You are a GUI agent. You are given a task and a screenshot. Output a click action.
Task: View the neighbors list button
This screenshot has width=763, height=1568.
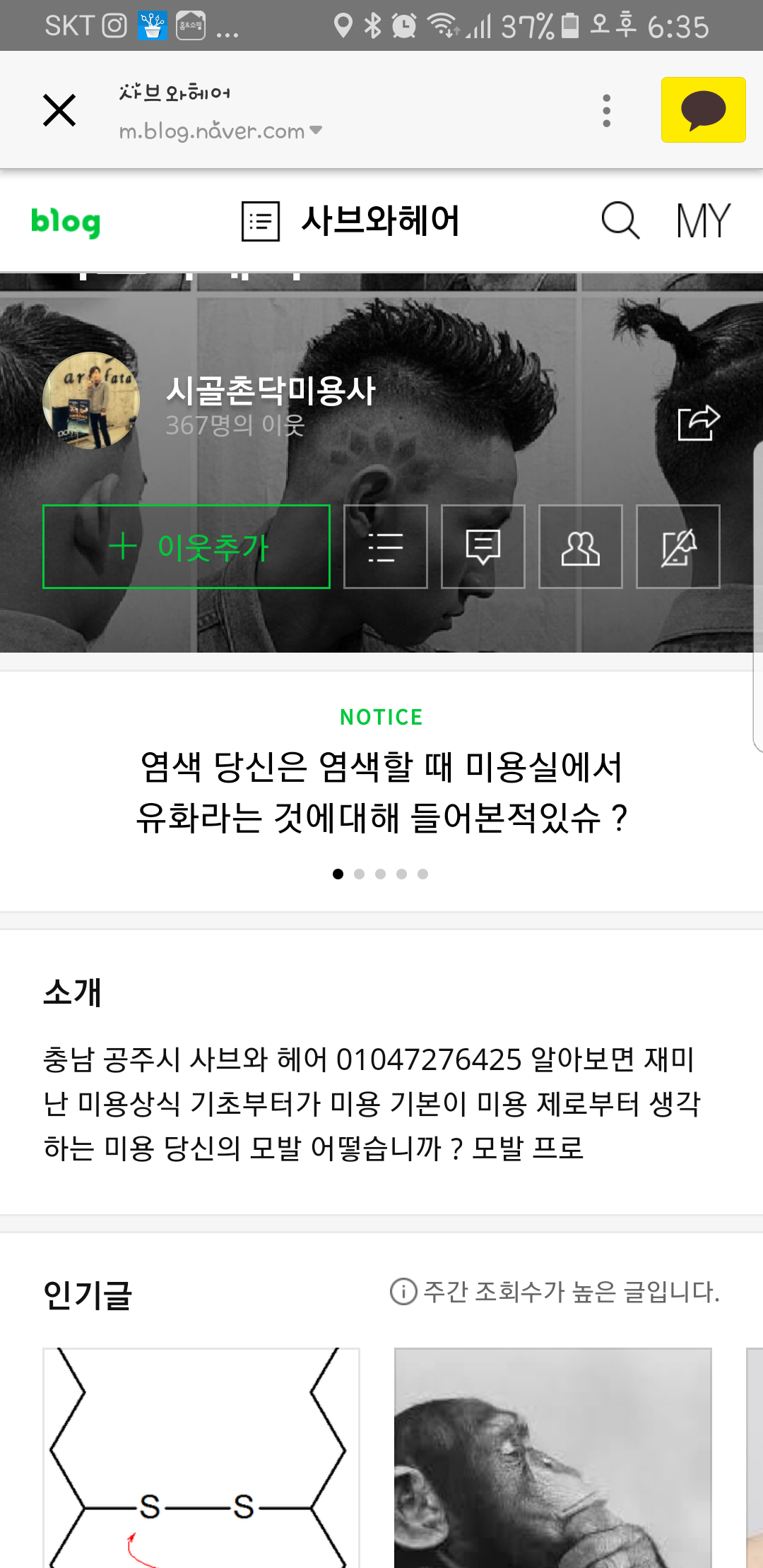(581, 547)
